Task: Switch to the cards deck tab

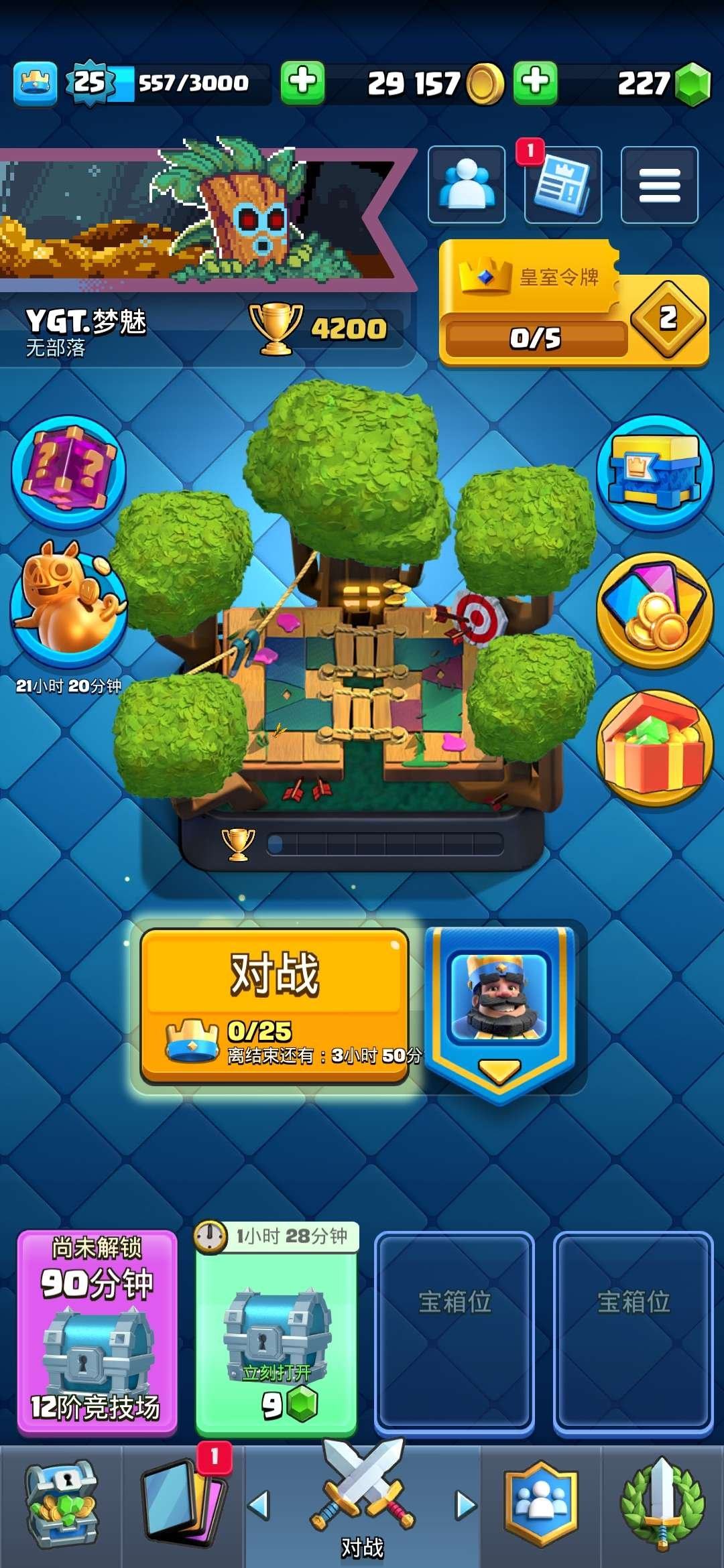Action: pos(182,1505)
